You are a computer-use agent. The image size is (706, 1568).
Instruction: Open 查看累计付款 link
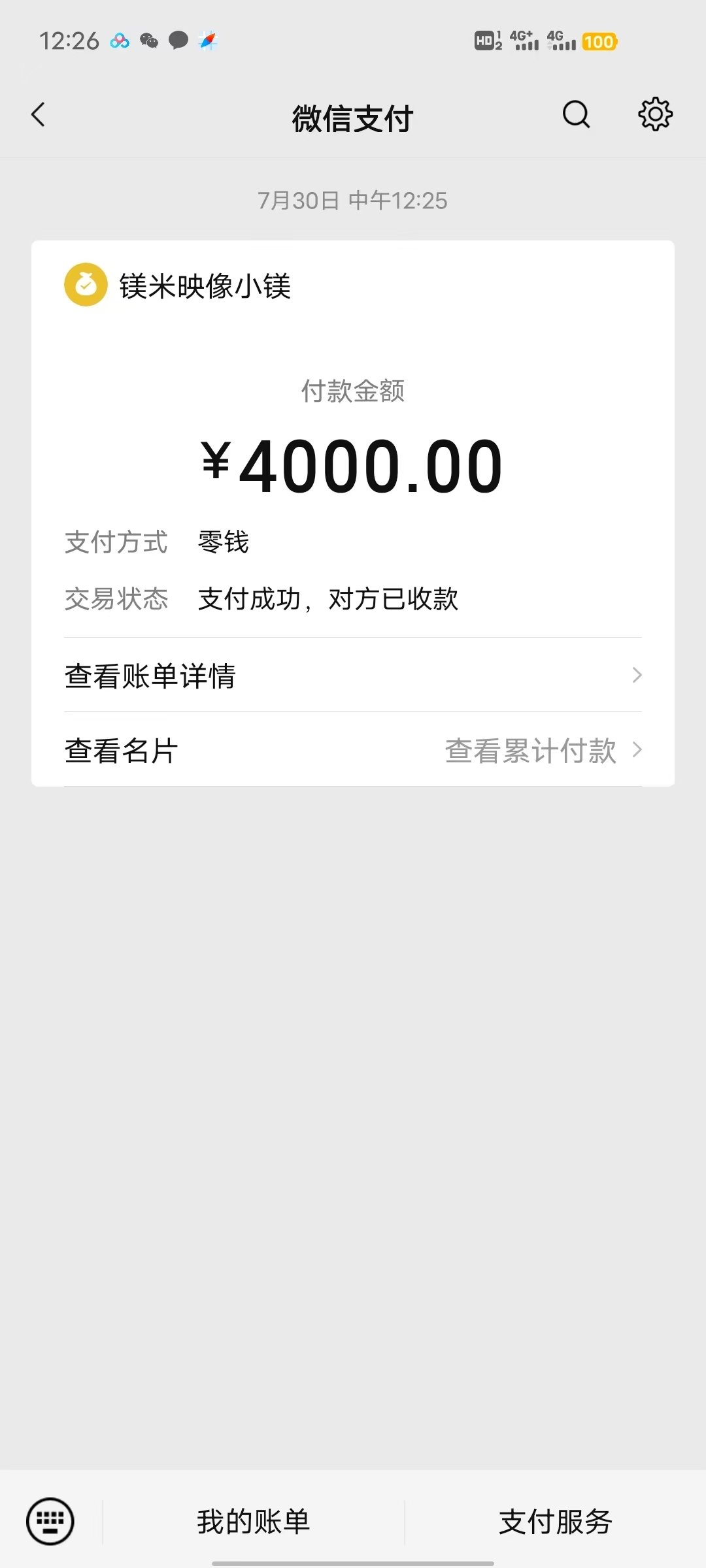point(544,751)
